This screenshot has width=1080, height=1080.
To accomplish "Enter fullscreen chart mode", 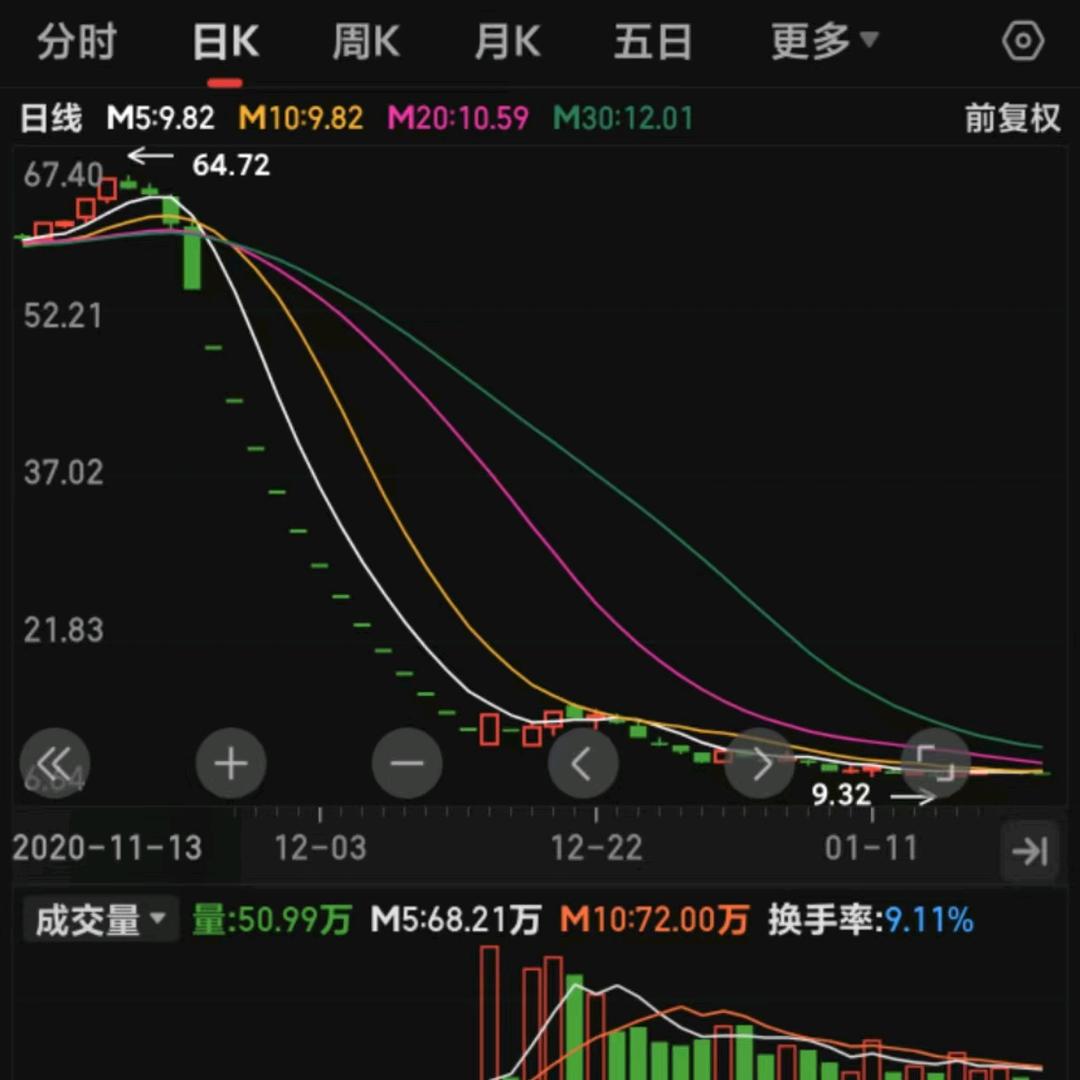I will [x=936, y=765].
